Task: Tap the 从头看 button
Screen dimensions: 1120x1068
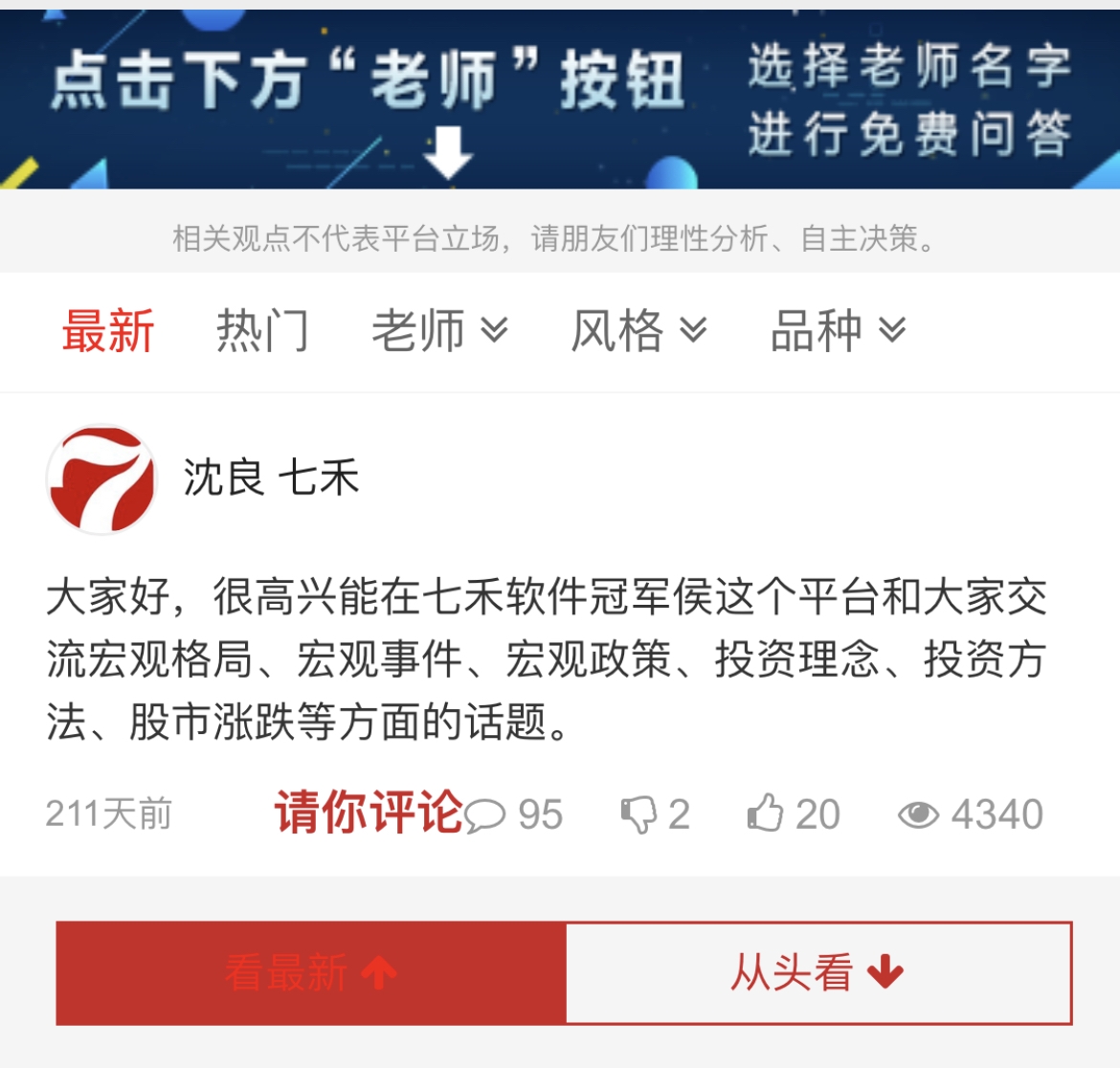Action: tap(818, 973)
